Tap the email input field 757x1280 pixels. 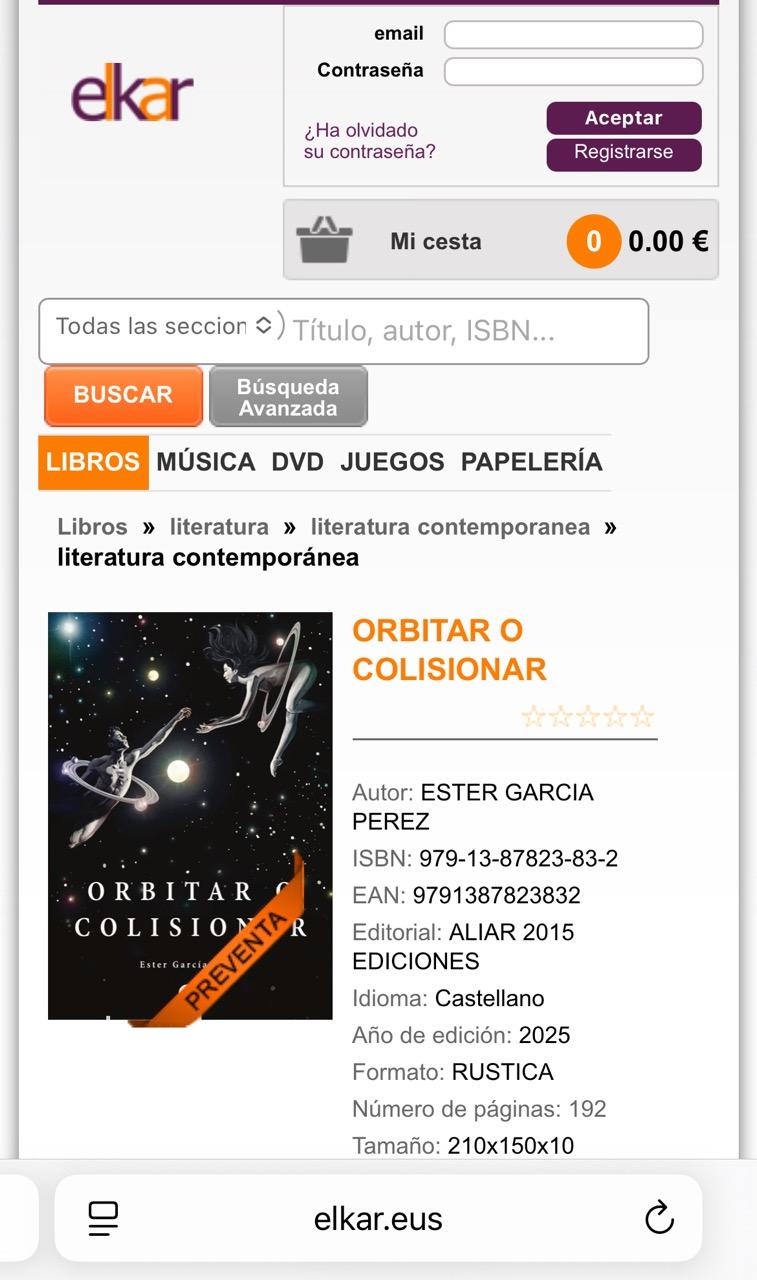[x=573, y=35]
